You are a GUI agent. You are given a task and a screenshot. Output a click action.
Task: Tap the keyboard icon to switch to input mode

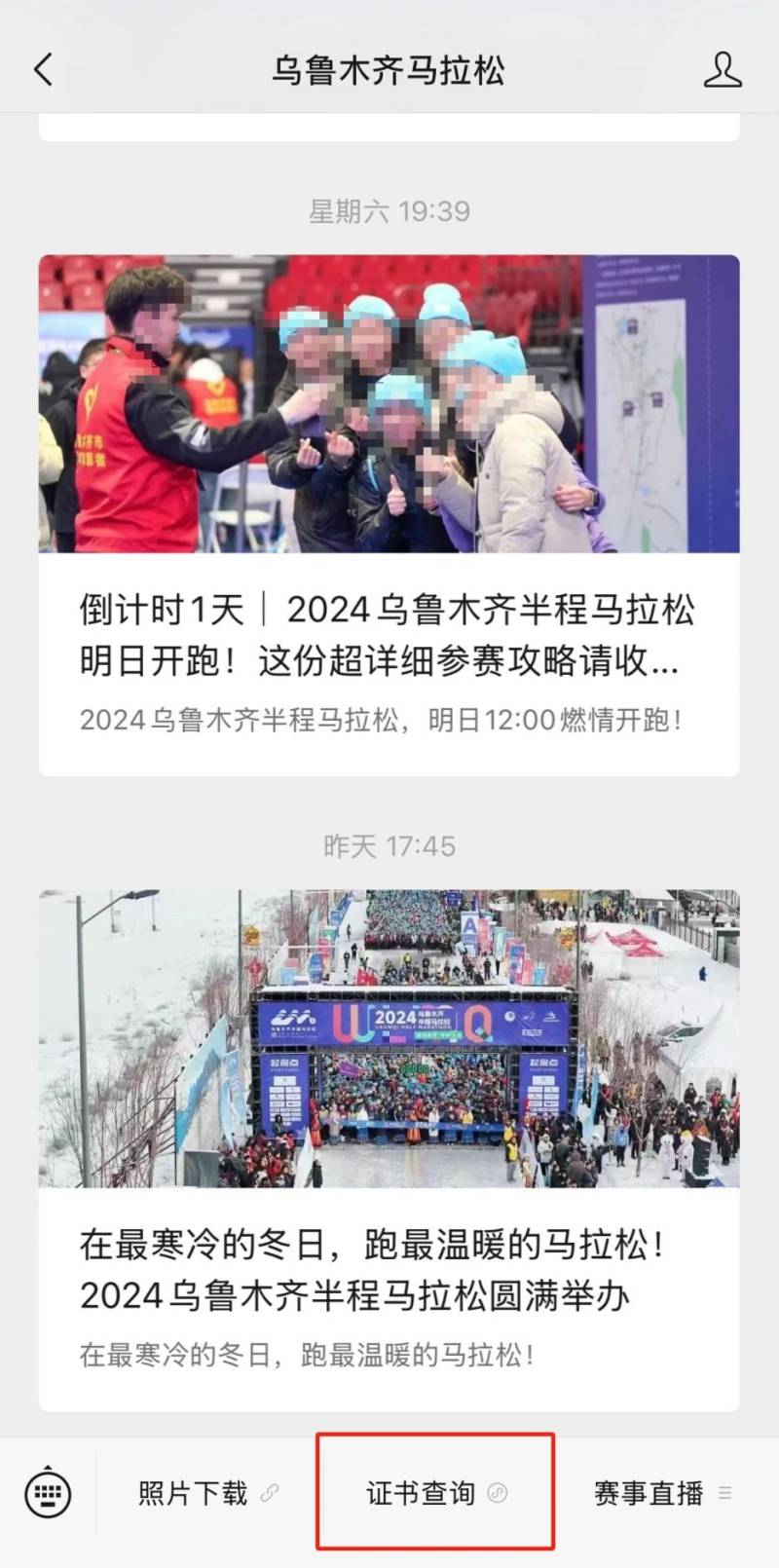point(48,1493)
